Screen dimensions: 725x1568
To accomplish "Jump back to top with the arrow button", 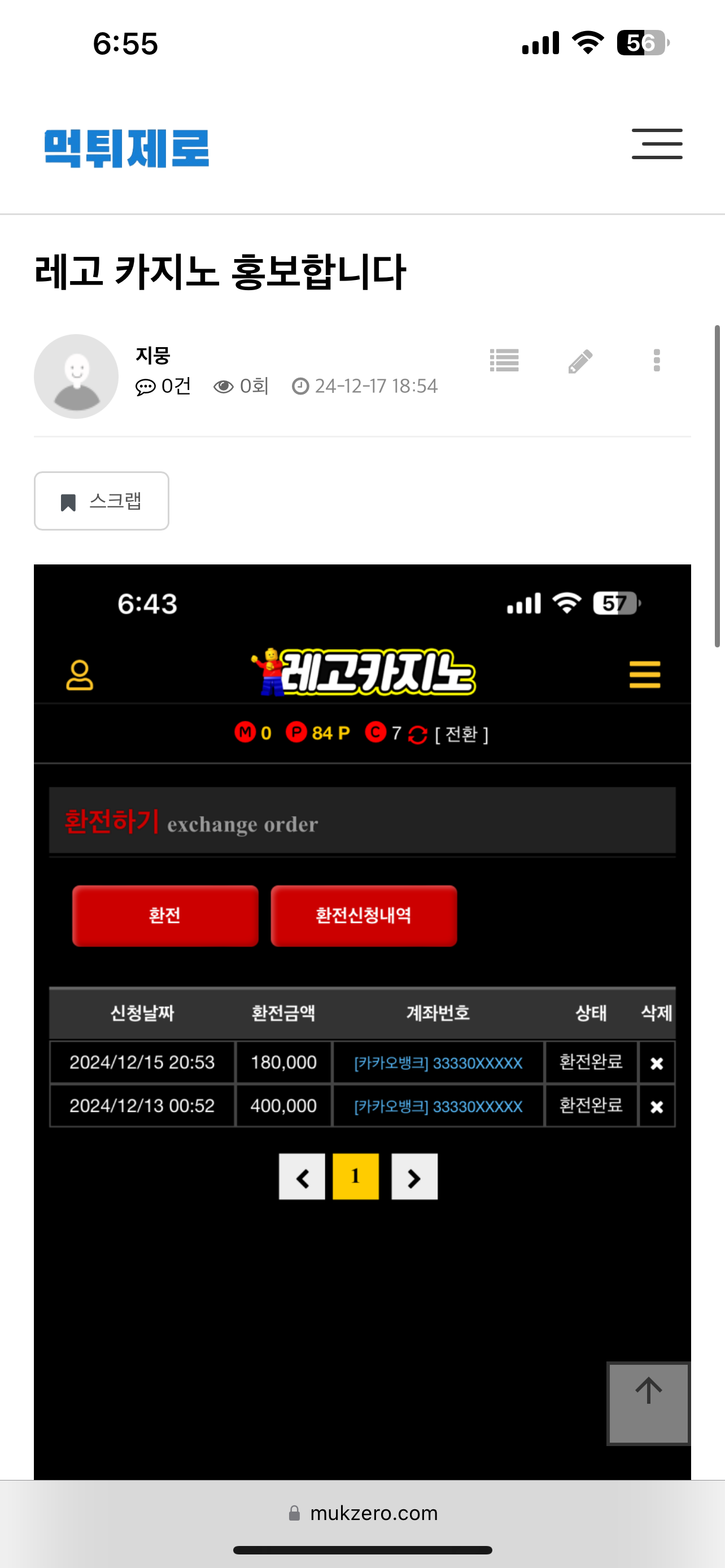I will (648, 1403).
